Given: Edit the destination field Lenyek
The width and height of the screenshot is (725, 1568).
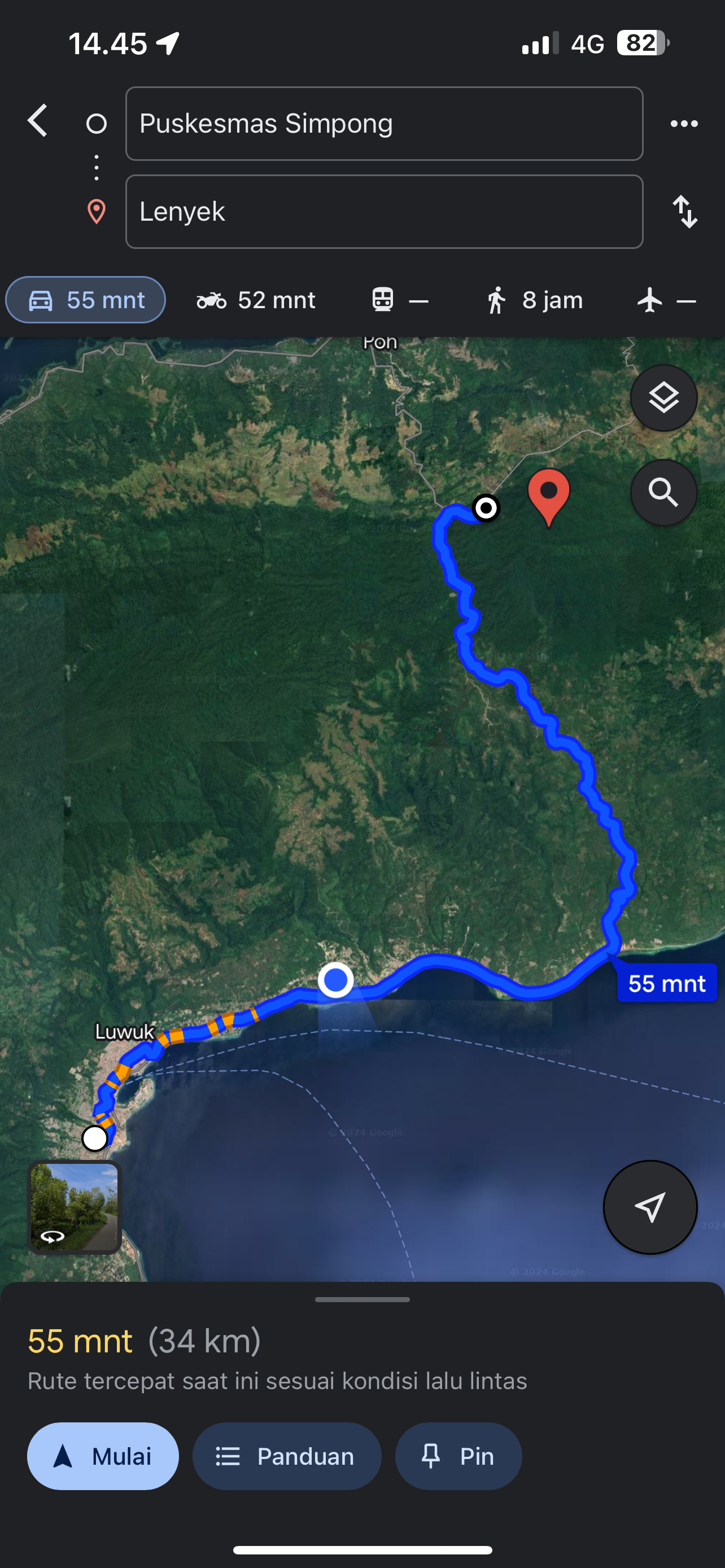Looking at the screenshot, I should point(384,212).
